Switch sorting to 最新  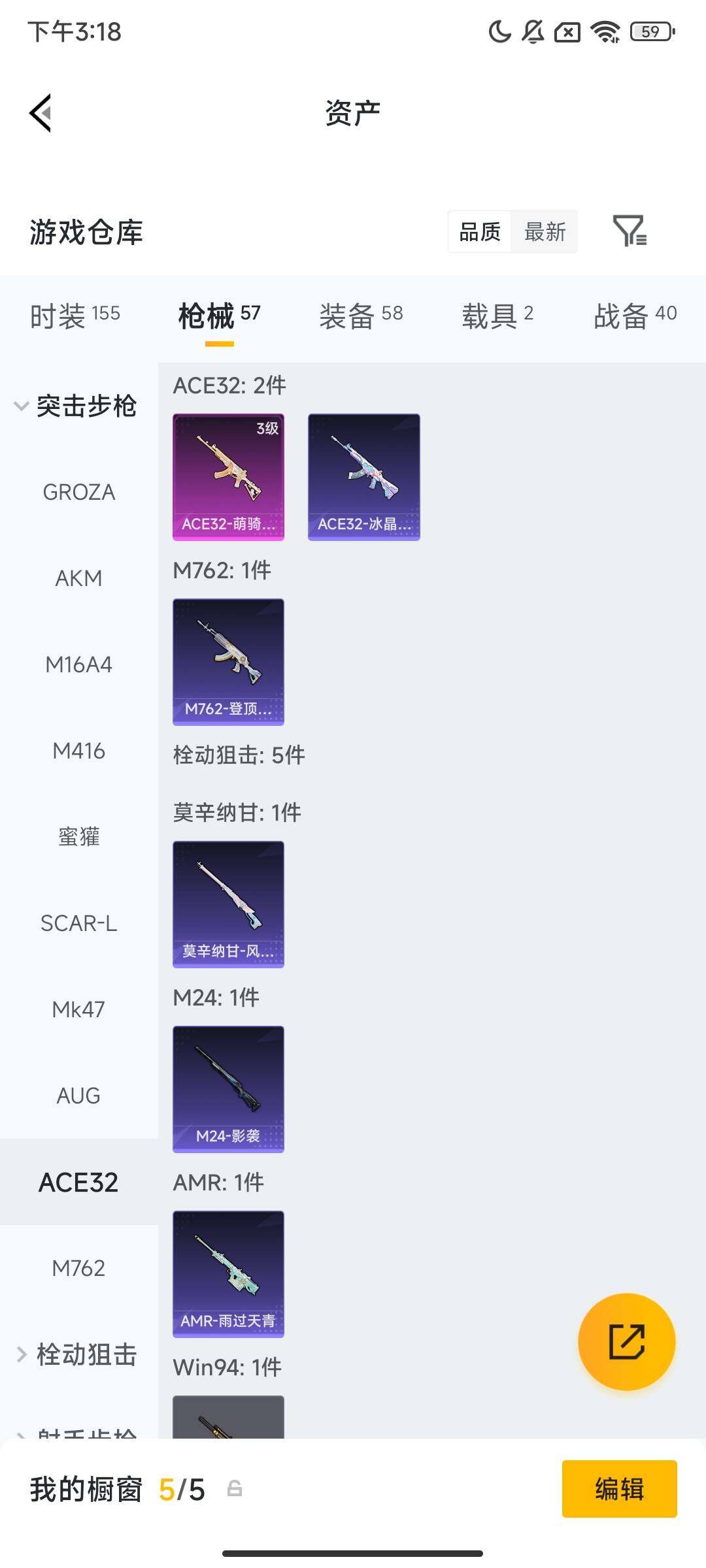tap(545, 232)
